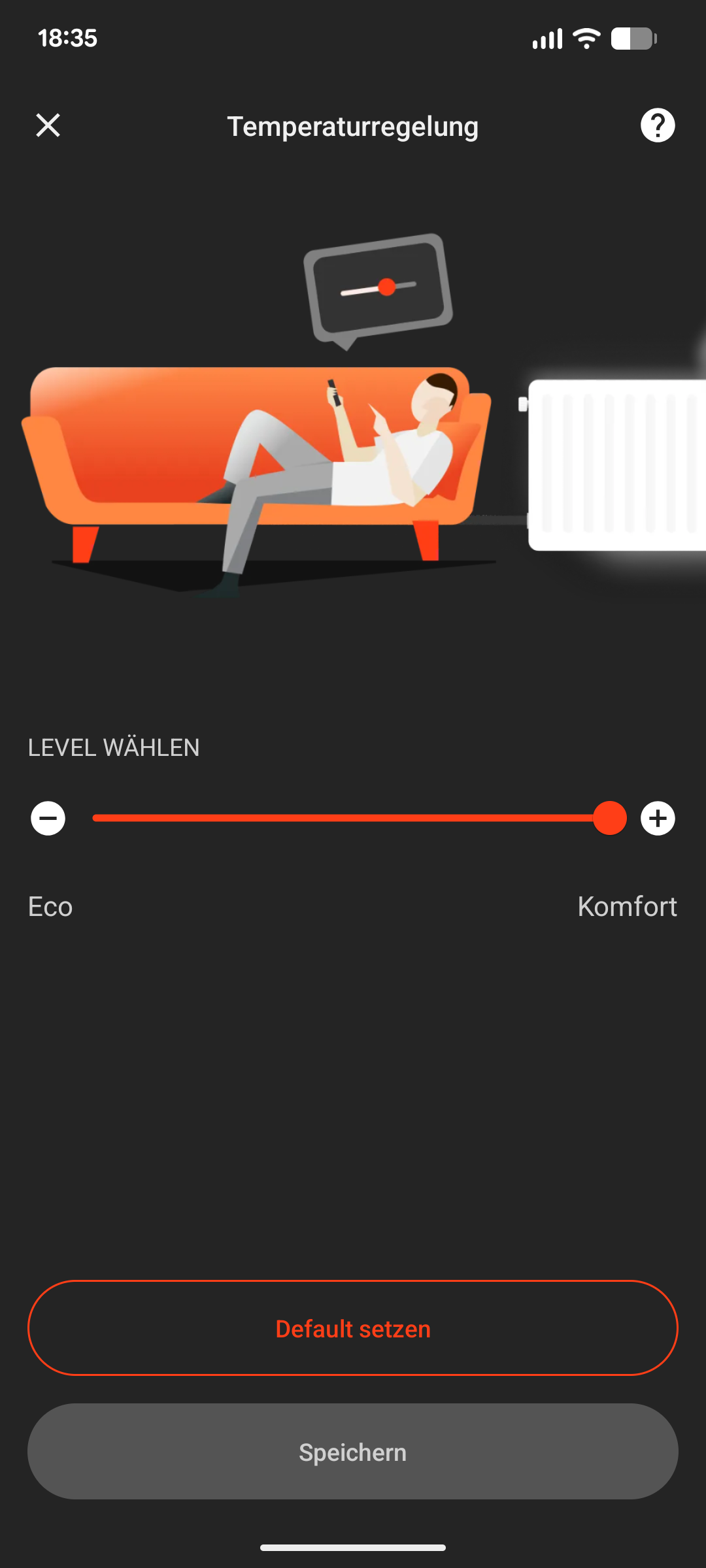The height and width of the screenshot is (1568, 706).
Task: Open the help question mark icon
Action: (x=658, y=125)
